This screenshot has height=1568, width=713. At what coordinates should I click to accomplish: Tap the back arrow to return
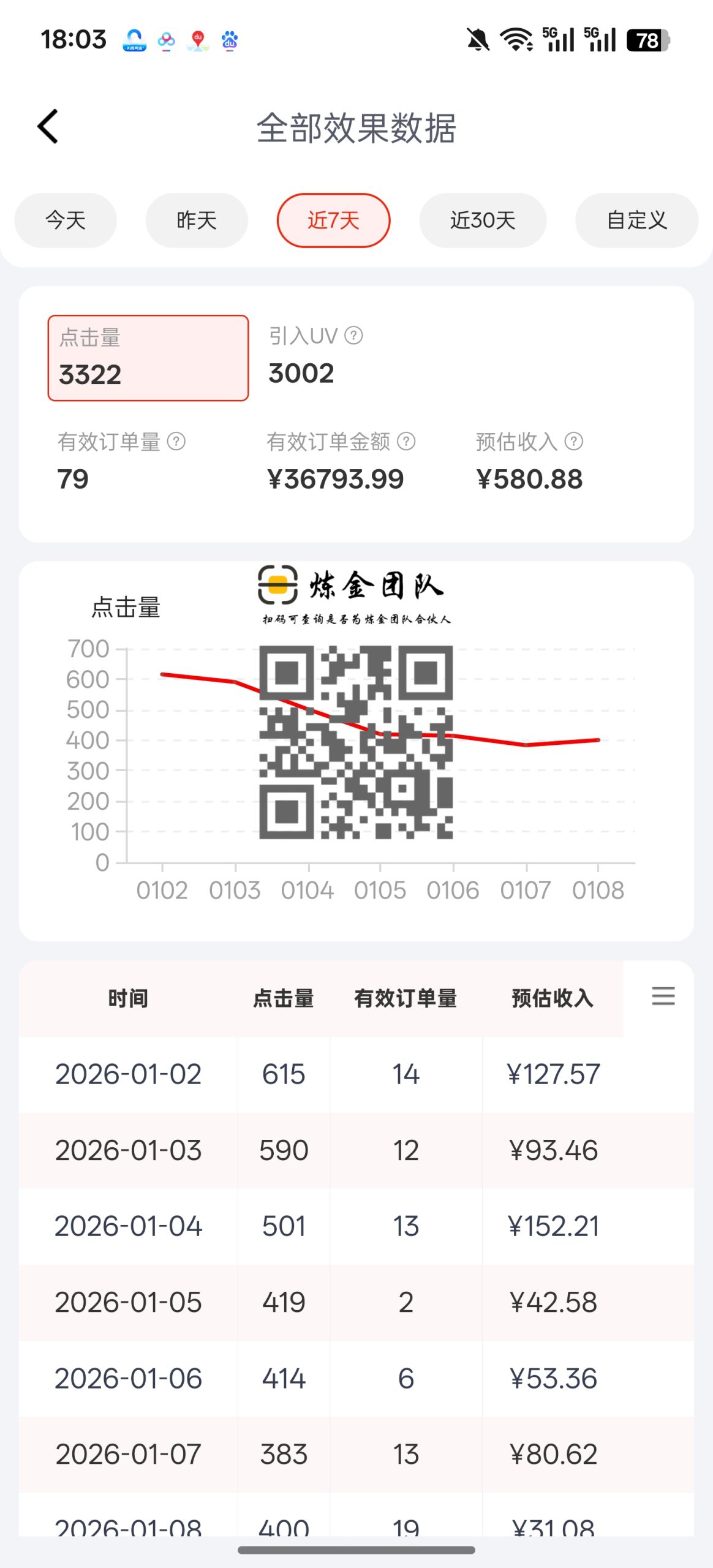click(48, 125)
